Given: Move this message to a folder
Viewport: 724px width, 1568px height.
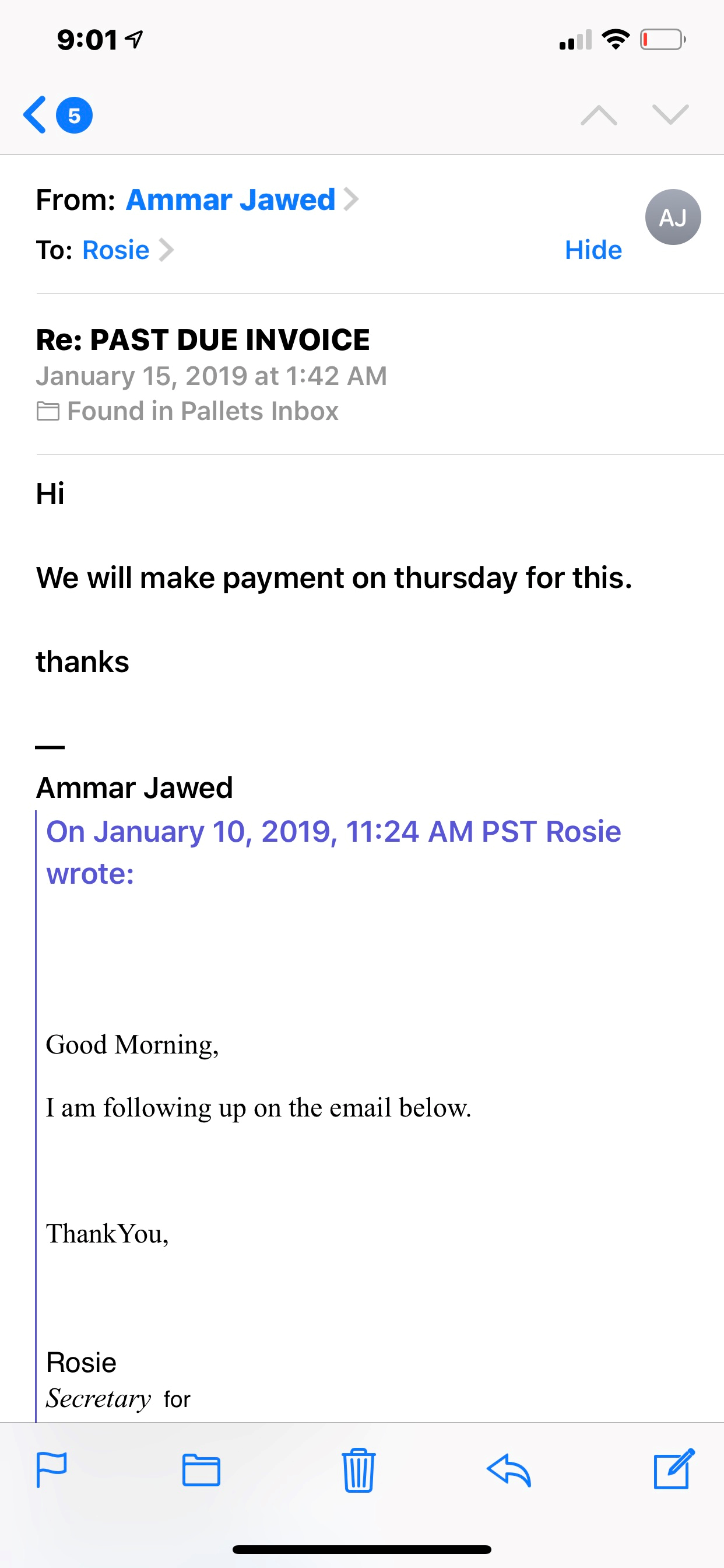Looking at the screenshot, I should coord(201,1469).
